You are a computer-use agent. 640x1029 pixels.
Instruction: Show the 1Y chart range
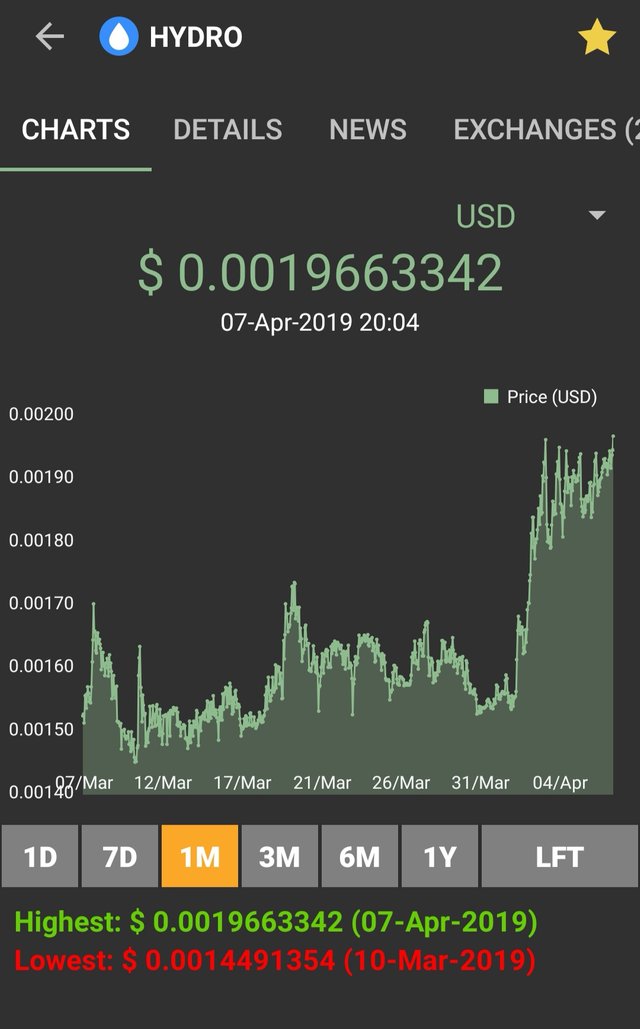440,856
